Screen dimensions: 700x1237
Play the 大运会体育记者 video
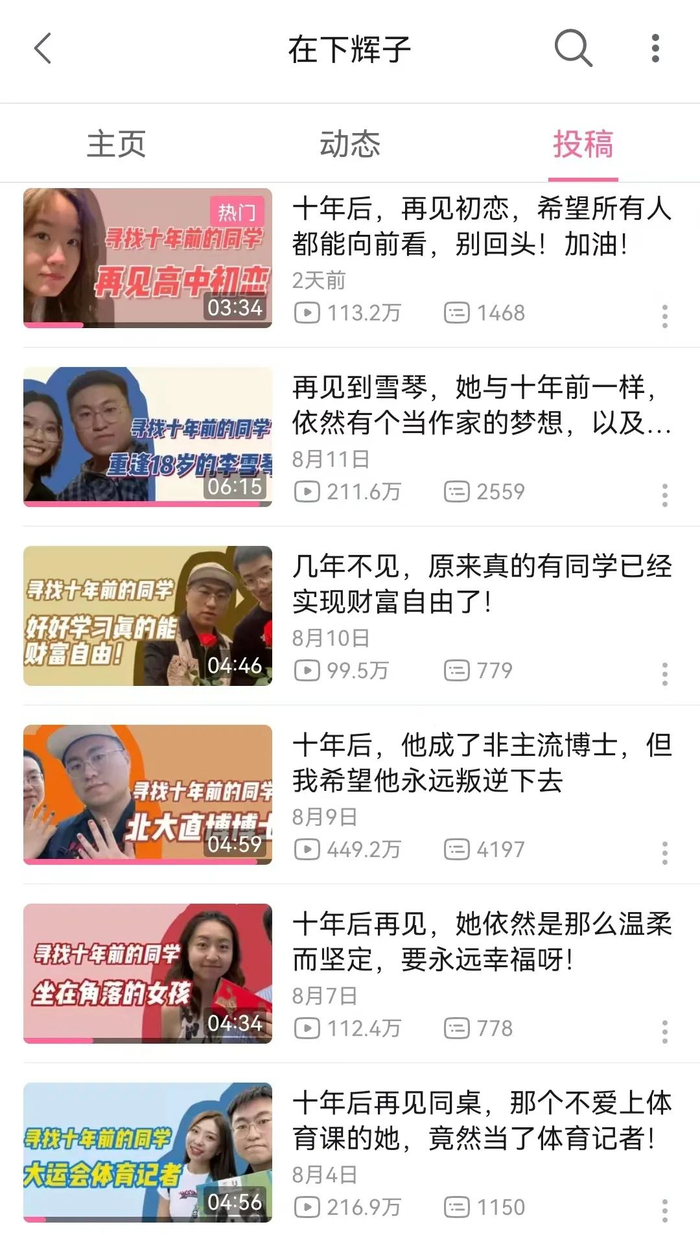148,1152
